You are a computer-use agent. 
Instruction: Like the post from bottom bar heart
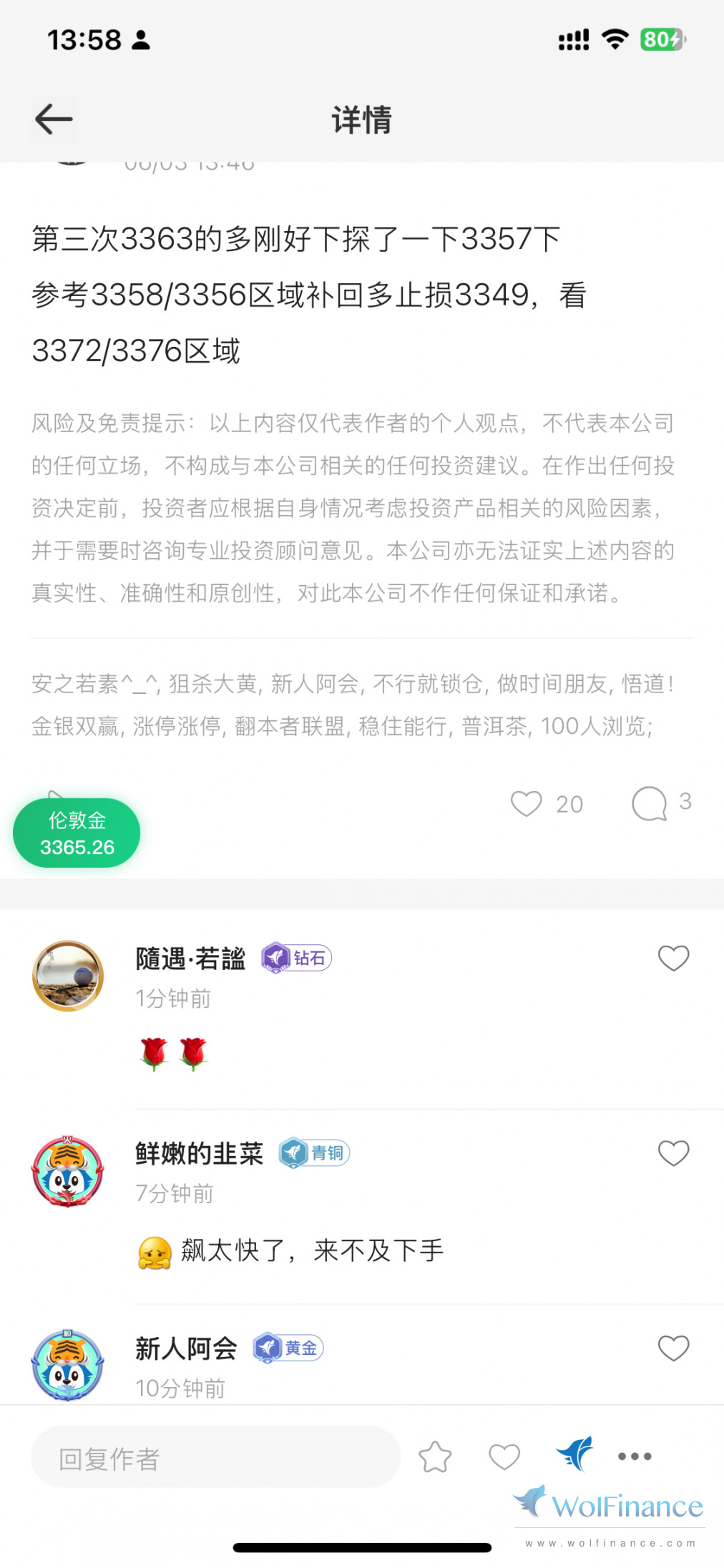pos(504,1457)
